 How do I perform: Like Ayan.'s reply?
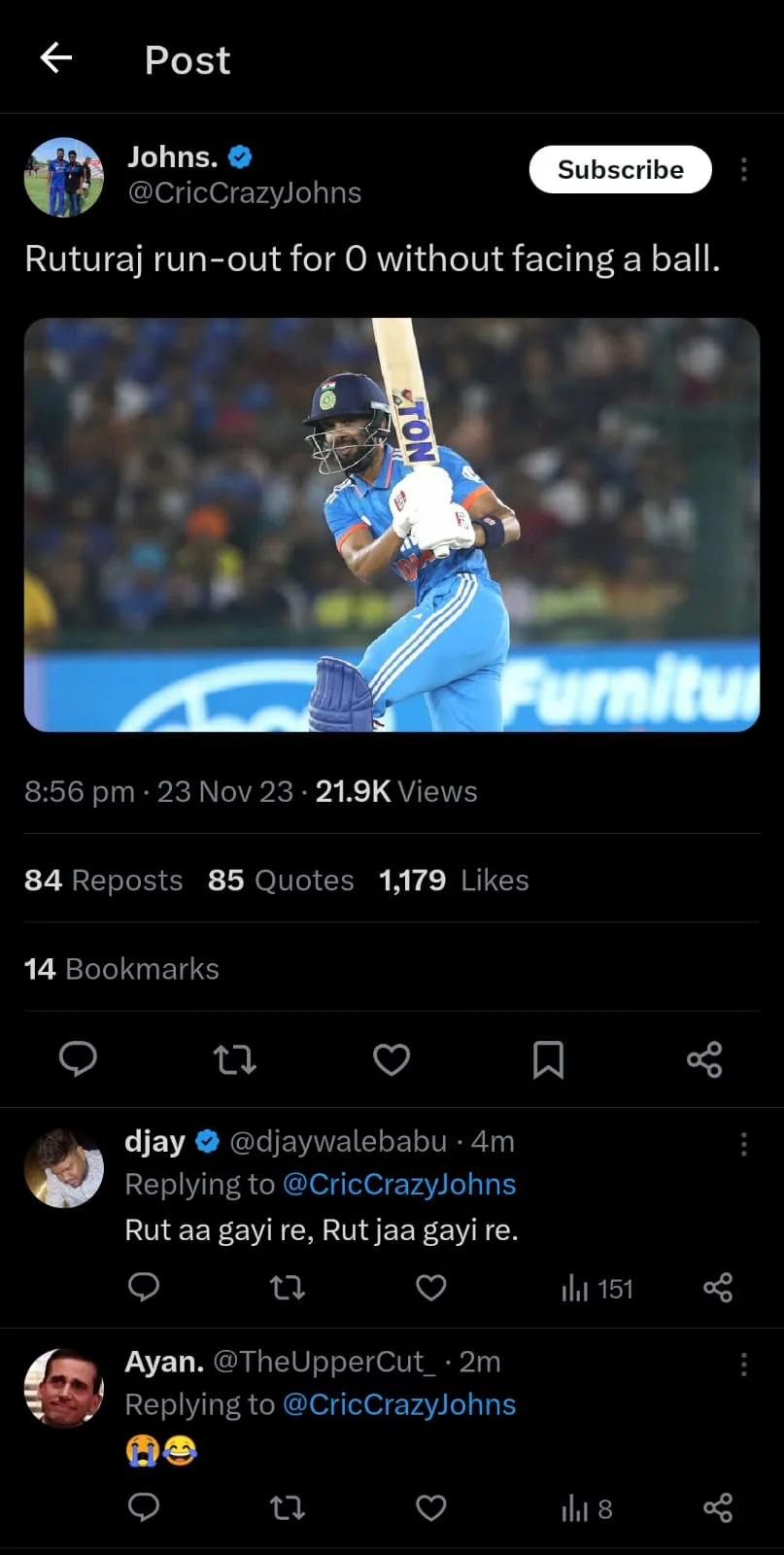[430, 1508]
